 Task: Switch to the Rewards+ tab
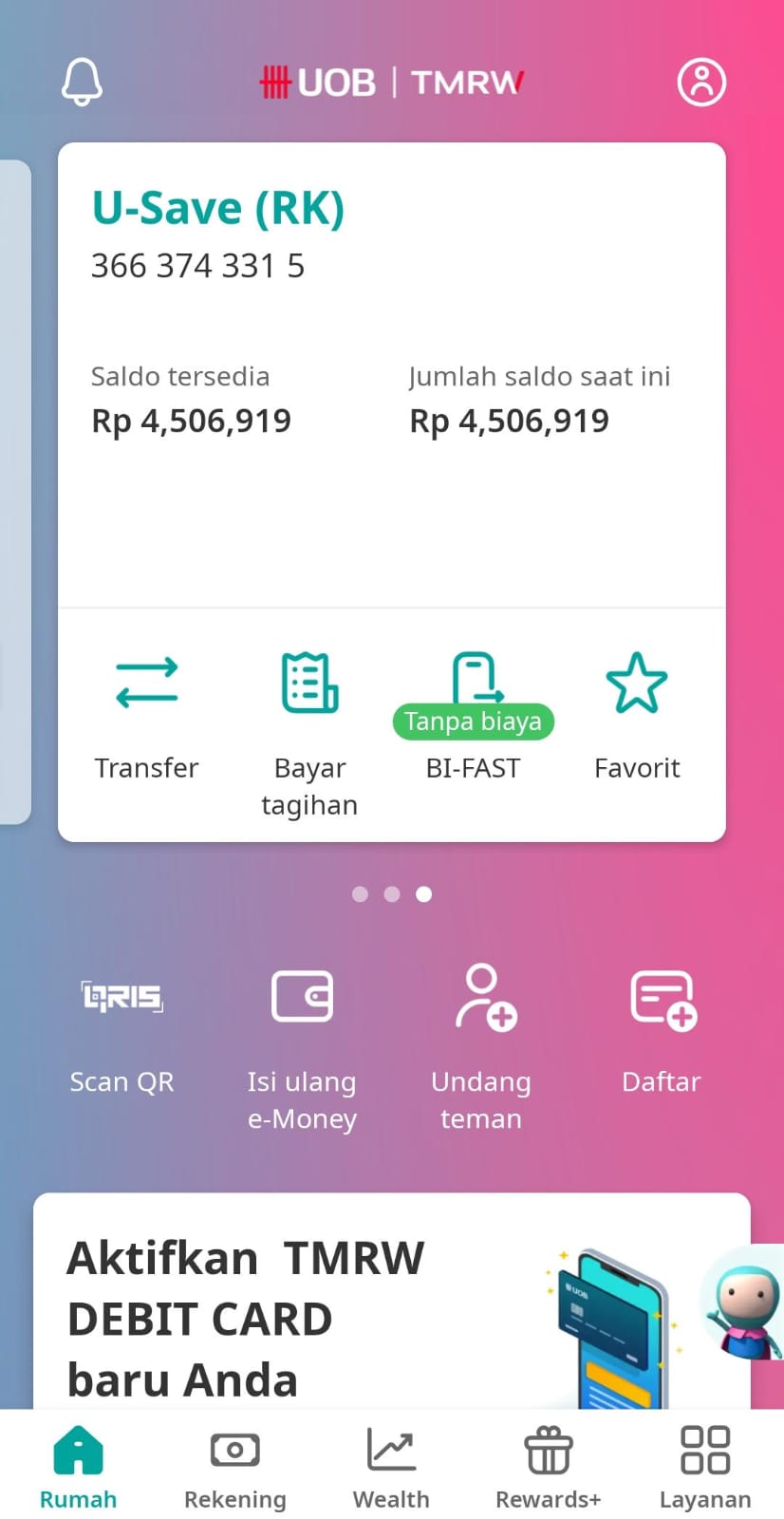[x=548, y=1467]
